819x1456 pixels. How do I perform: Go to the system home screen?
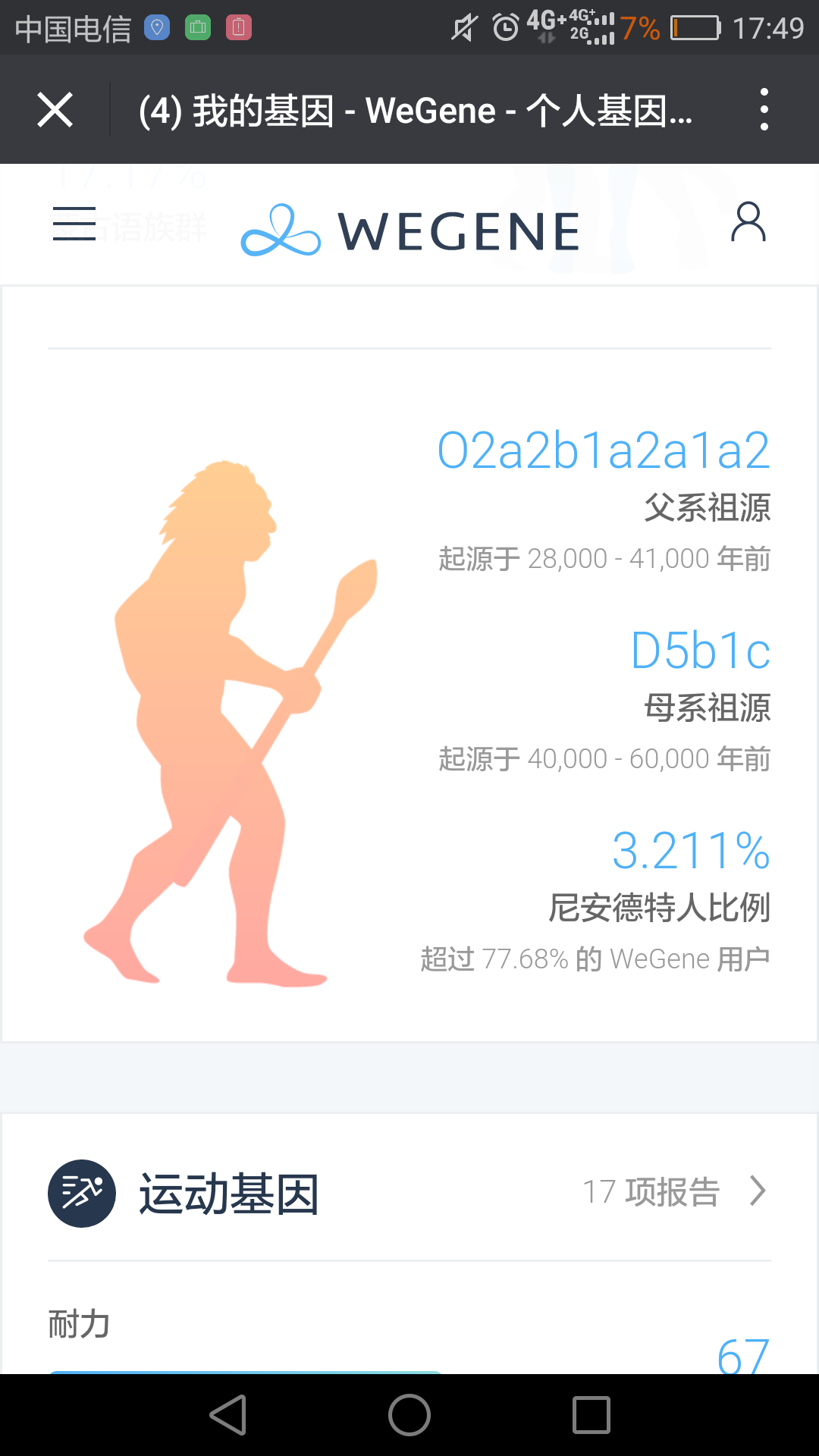tap(409, 1415)
